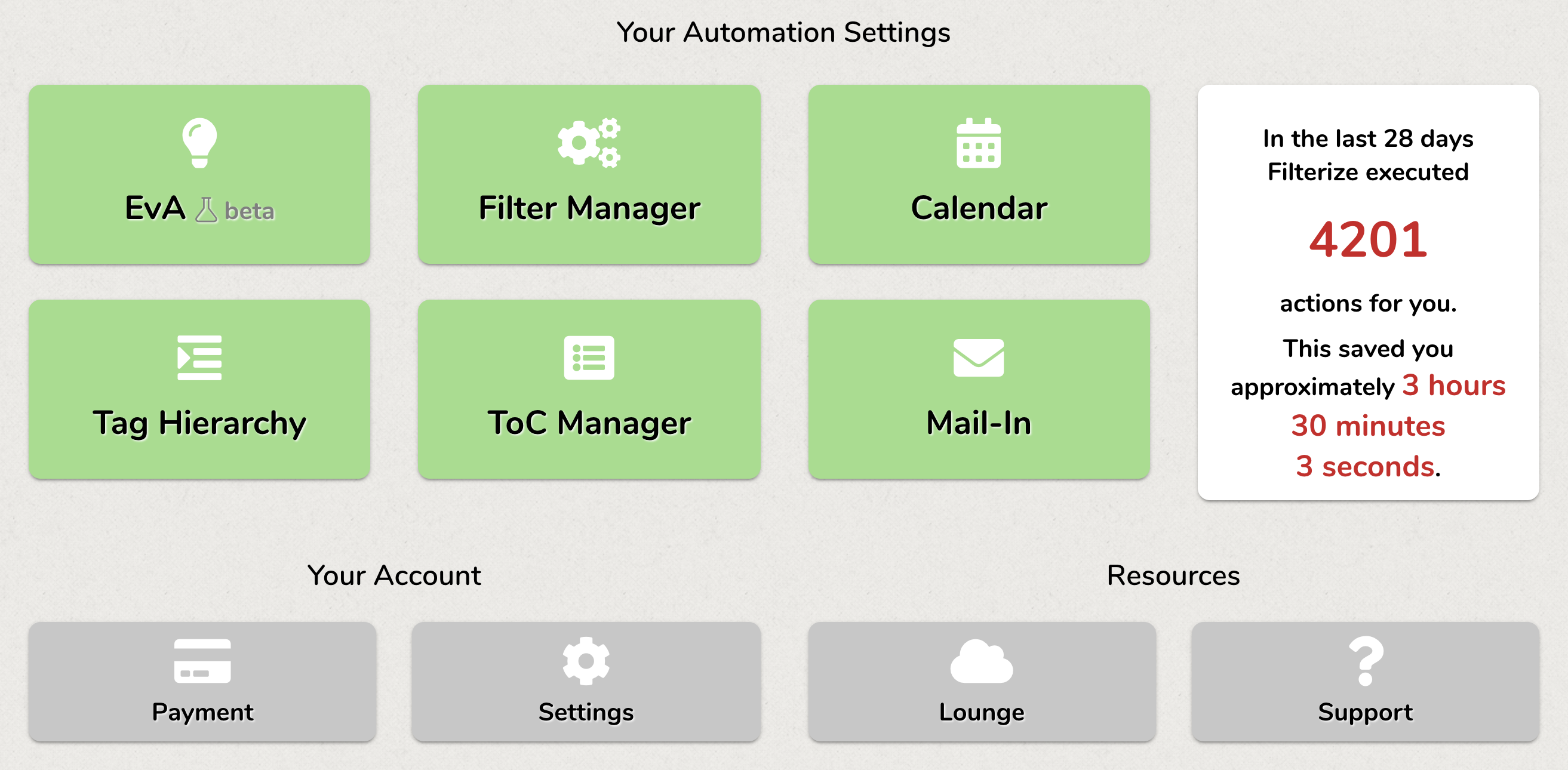Go to Filter Manager
This screenshot has height=770, width=1568.
click(x=589, y=174)
